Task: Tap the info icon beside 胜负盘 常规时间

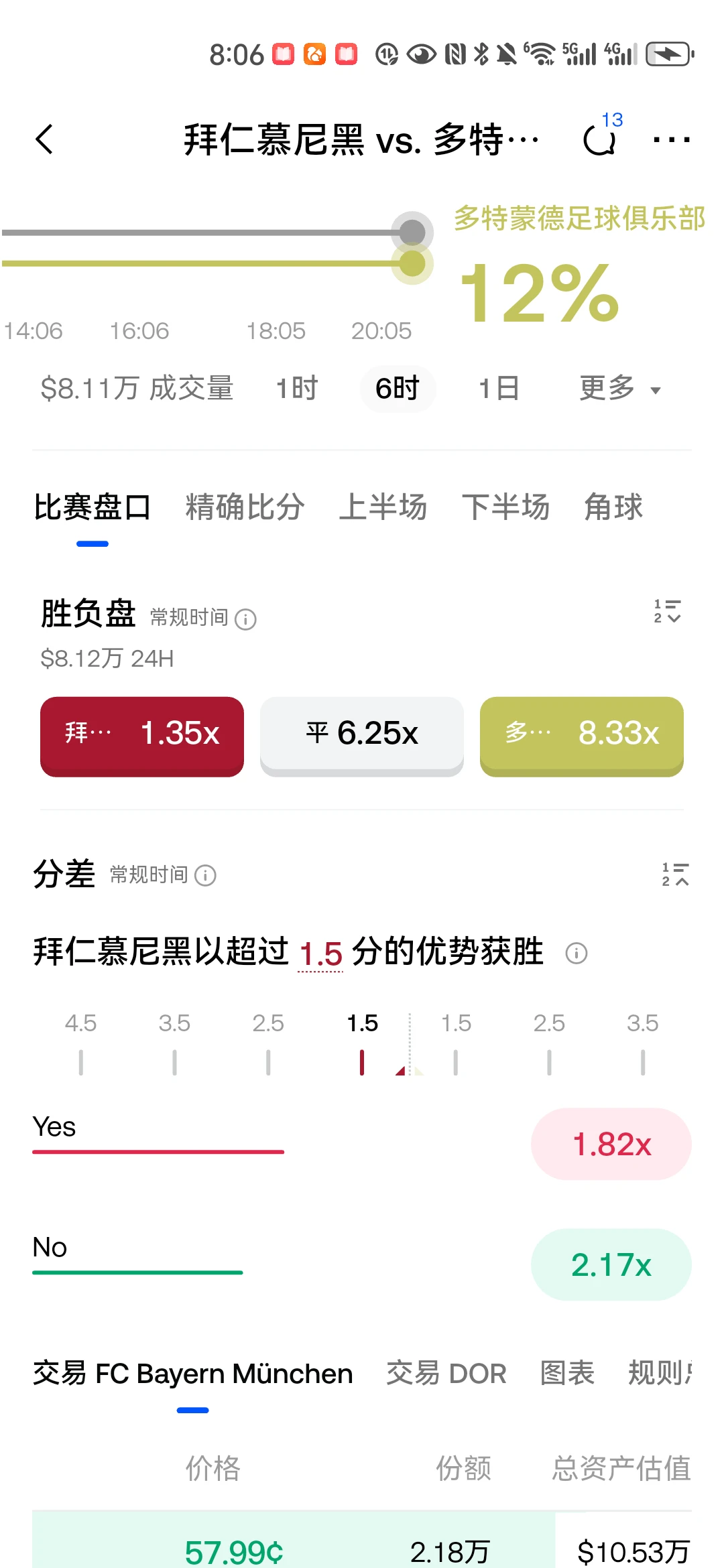Action: (246, 619)
